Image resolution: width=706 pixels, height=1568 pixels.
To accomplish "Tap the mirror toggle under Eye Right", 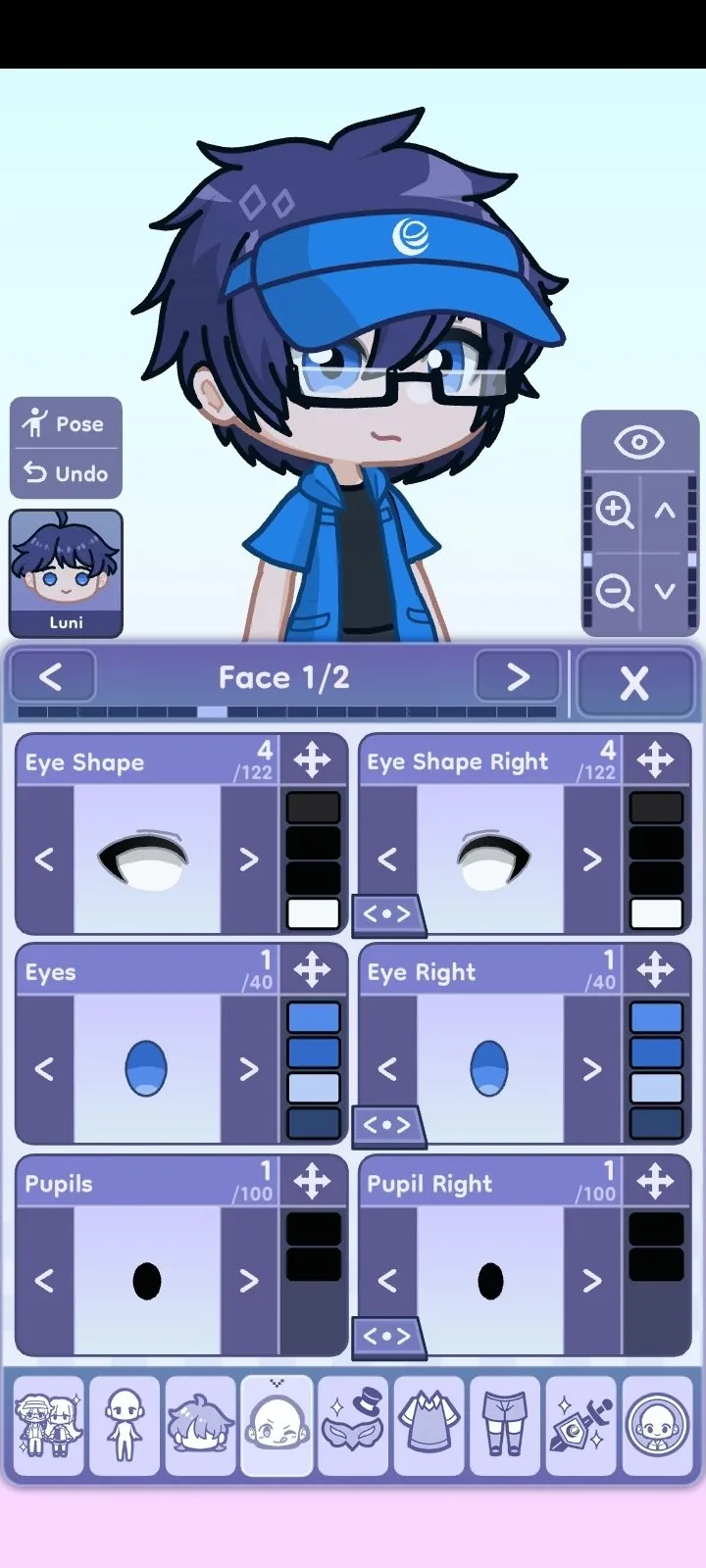I will click(x=387, y=1125).
